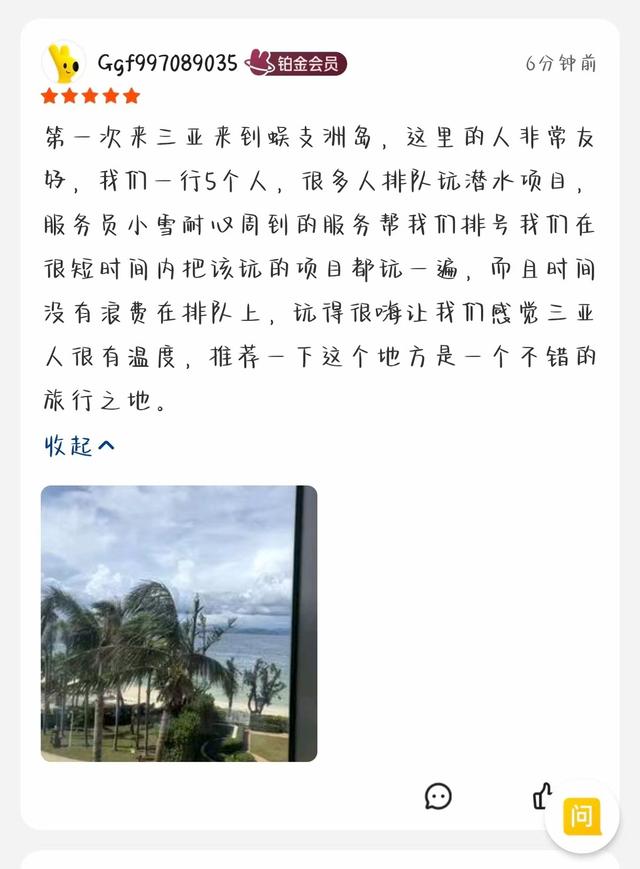
Task: Open Ggf997089035's profile avatar
Action: (x=63, y=62)
